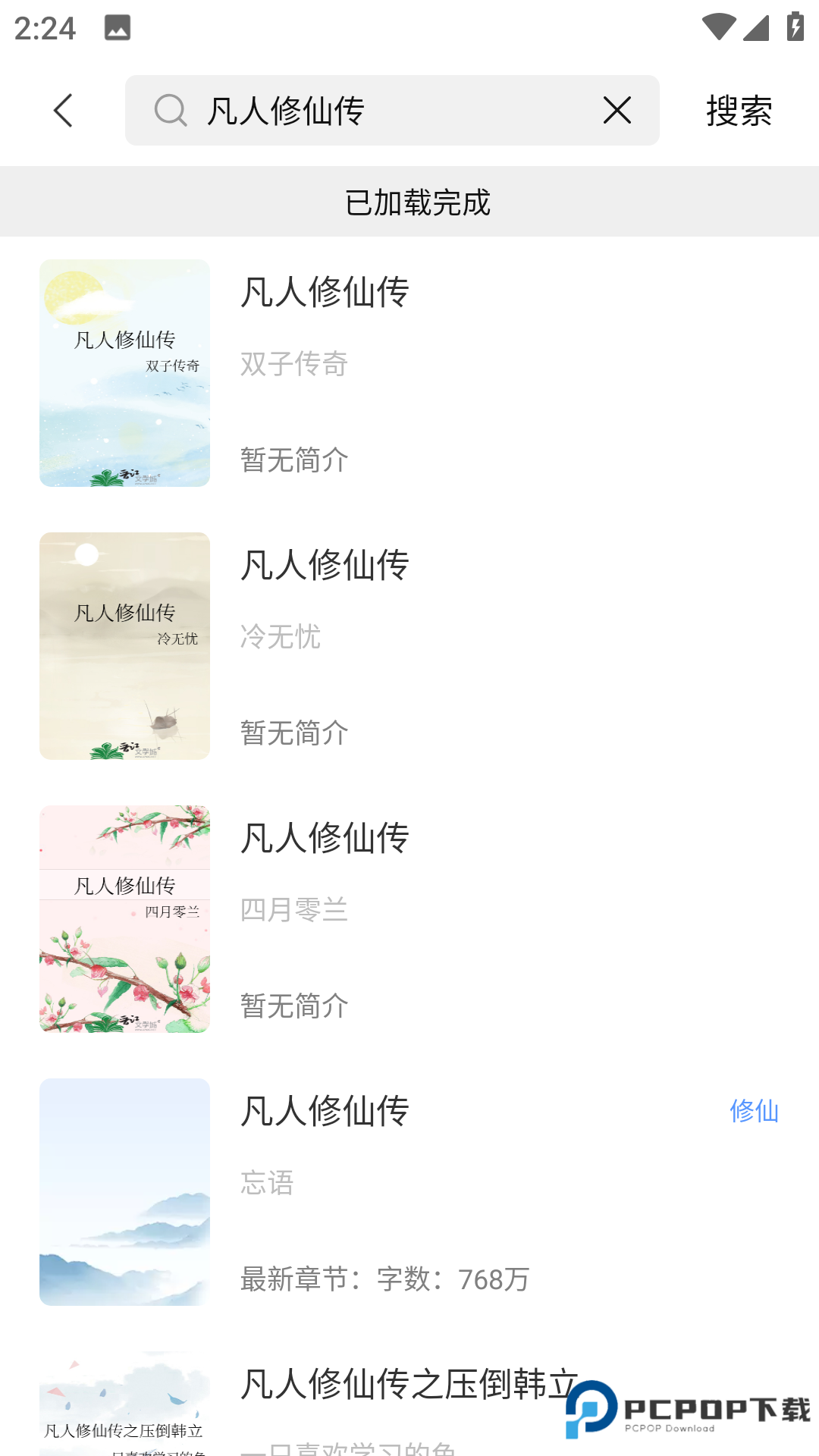Clear the search text with the X icon
Screen dimensions: 819x1456
[x=617, y=110]
